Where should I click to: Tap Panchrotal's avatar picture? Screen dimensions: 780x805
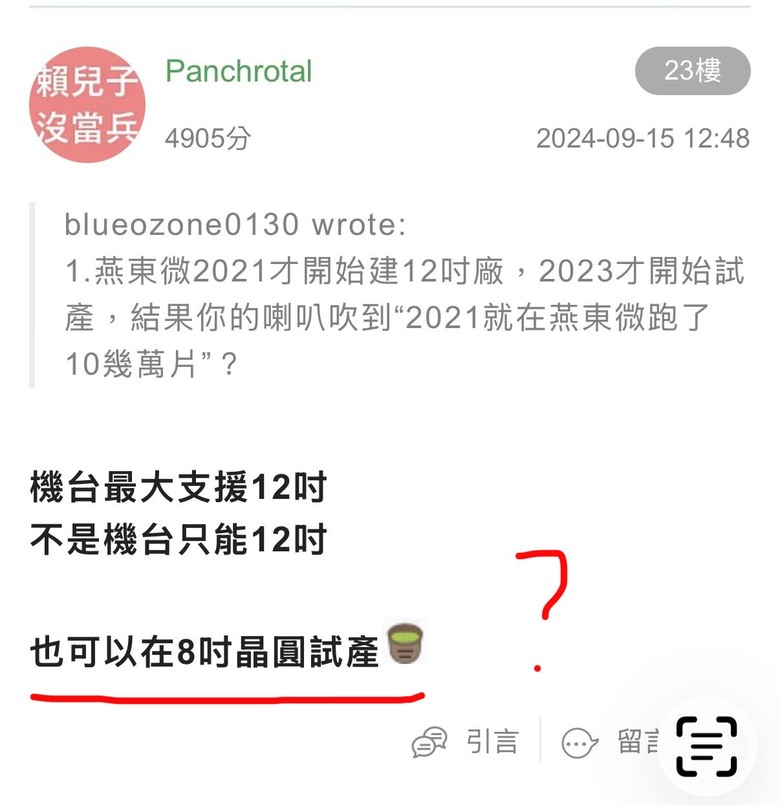87,106
